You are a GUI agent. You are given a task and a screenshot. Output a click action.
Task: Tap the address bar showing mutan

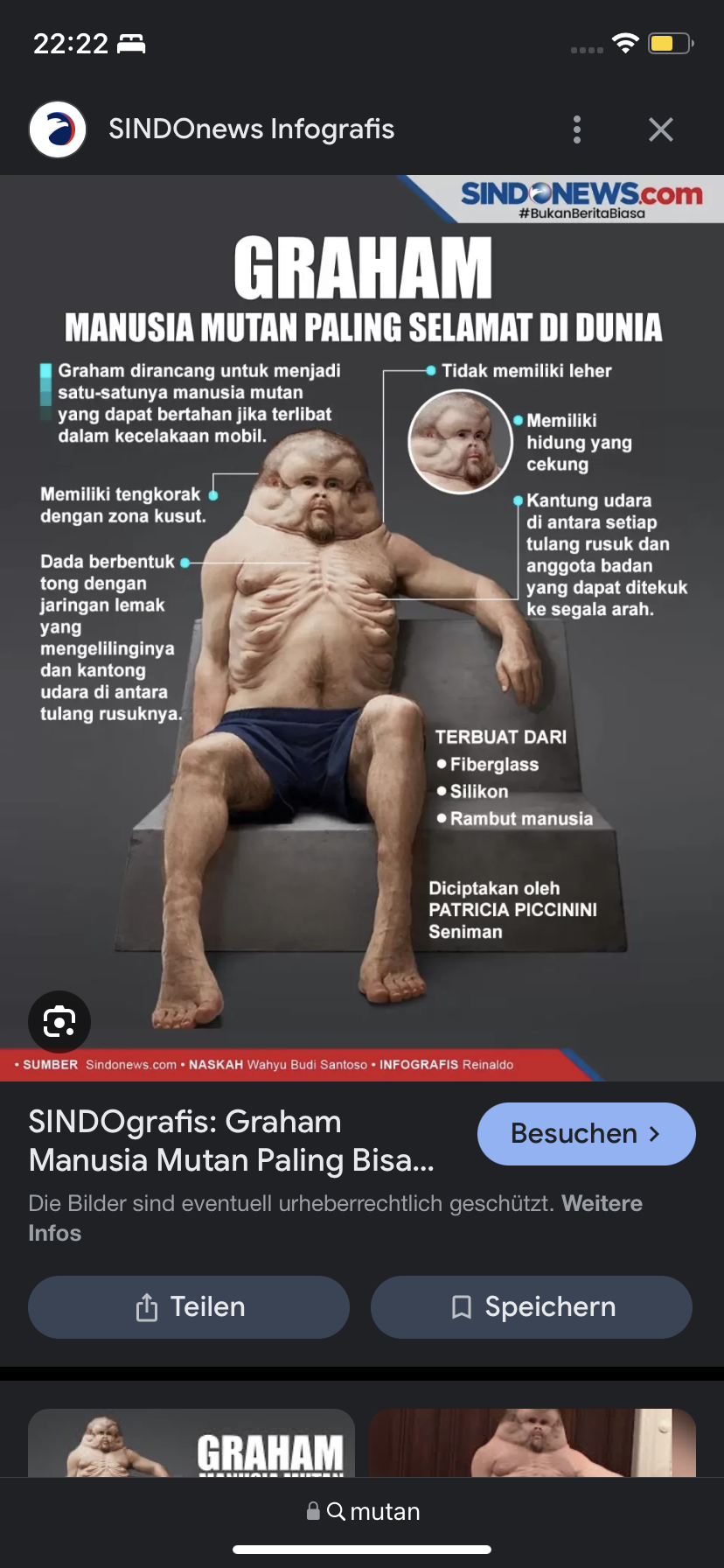(x=362, y=1511)
